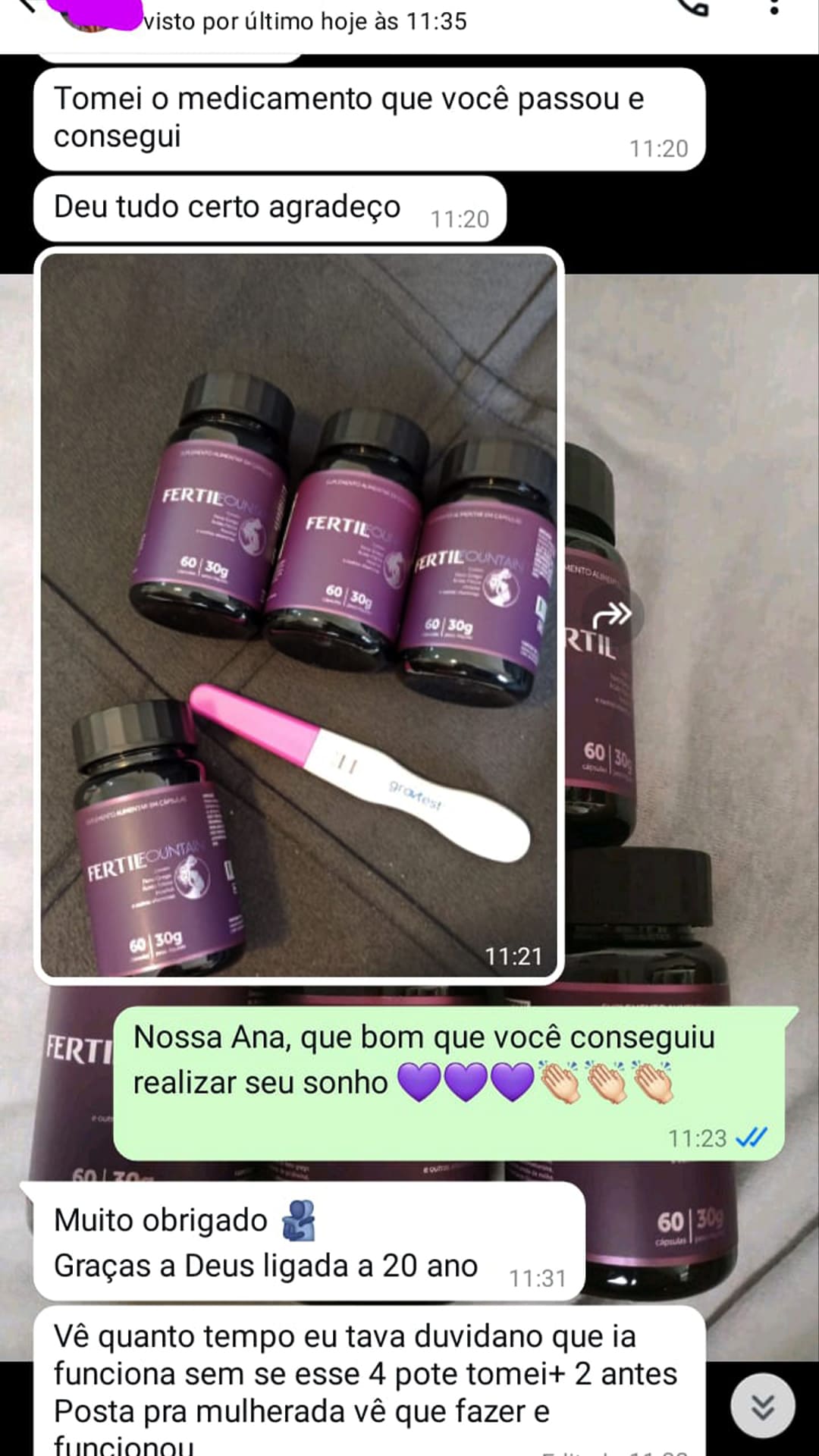This screenshot has height=1456, width=819.
Task: Tap the blue double check marks
Action: click(x=751, y=1137)
